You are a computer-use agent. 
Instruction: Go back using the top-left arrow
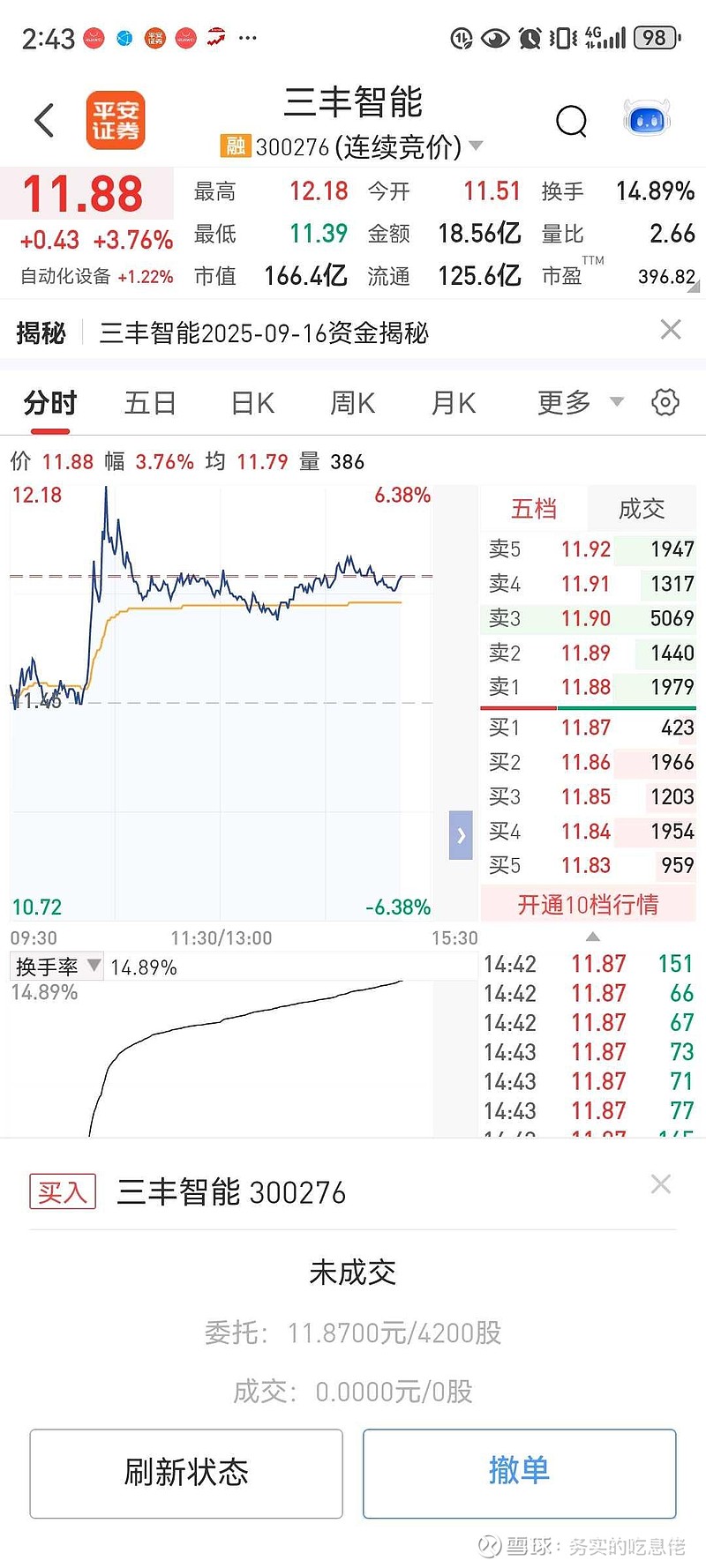[44, 121]
